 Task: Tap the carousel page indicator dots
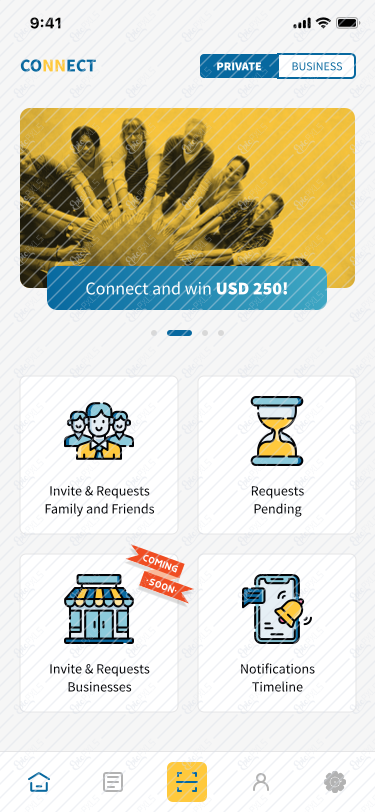click(187, 333)
